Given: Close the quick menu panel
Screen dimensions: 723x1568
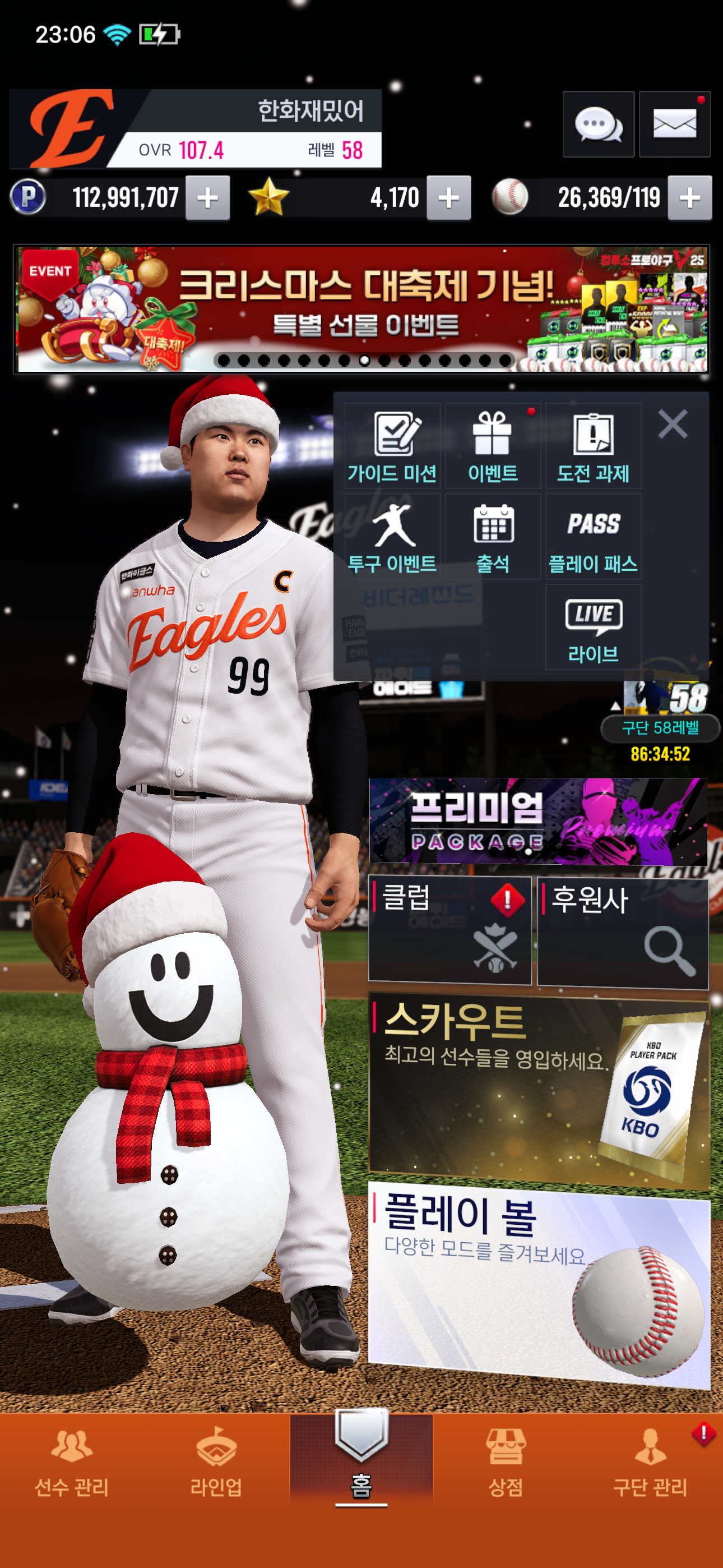Looking at the screenshot, I should tap(673, 425).
